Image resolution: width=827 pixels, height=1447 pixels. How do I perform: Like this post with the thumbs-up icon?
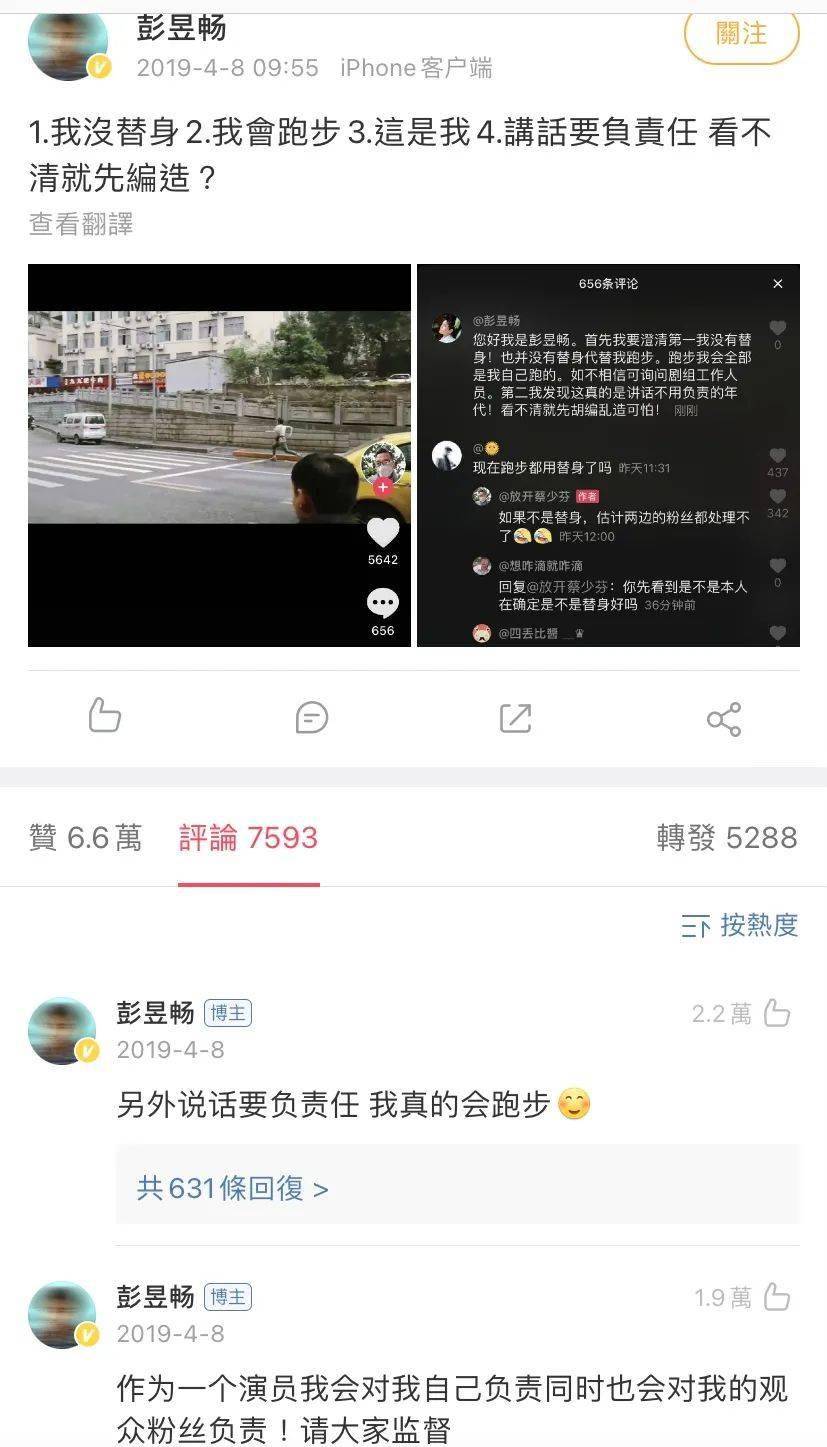coord(105,717)
